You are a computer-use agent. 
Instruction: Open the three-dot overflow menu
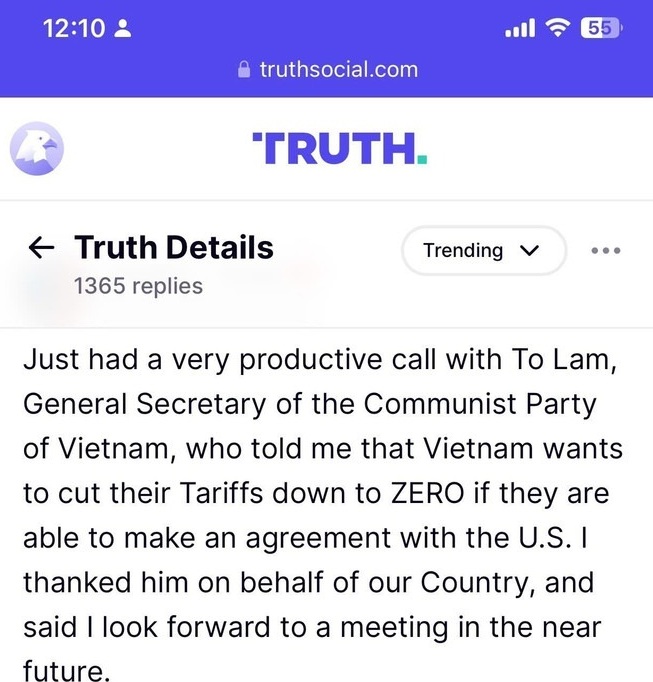pos(606,250)
